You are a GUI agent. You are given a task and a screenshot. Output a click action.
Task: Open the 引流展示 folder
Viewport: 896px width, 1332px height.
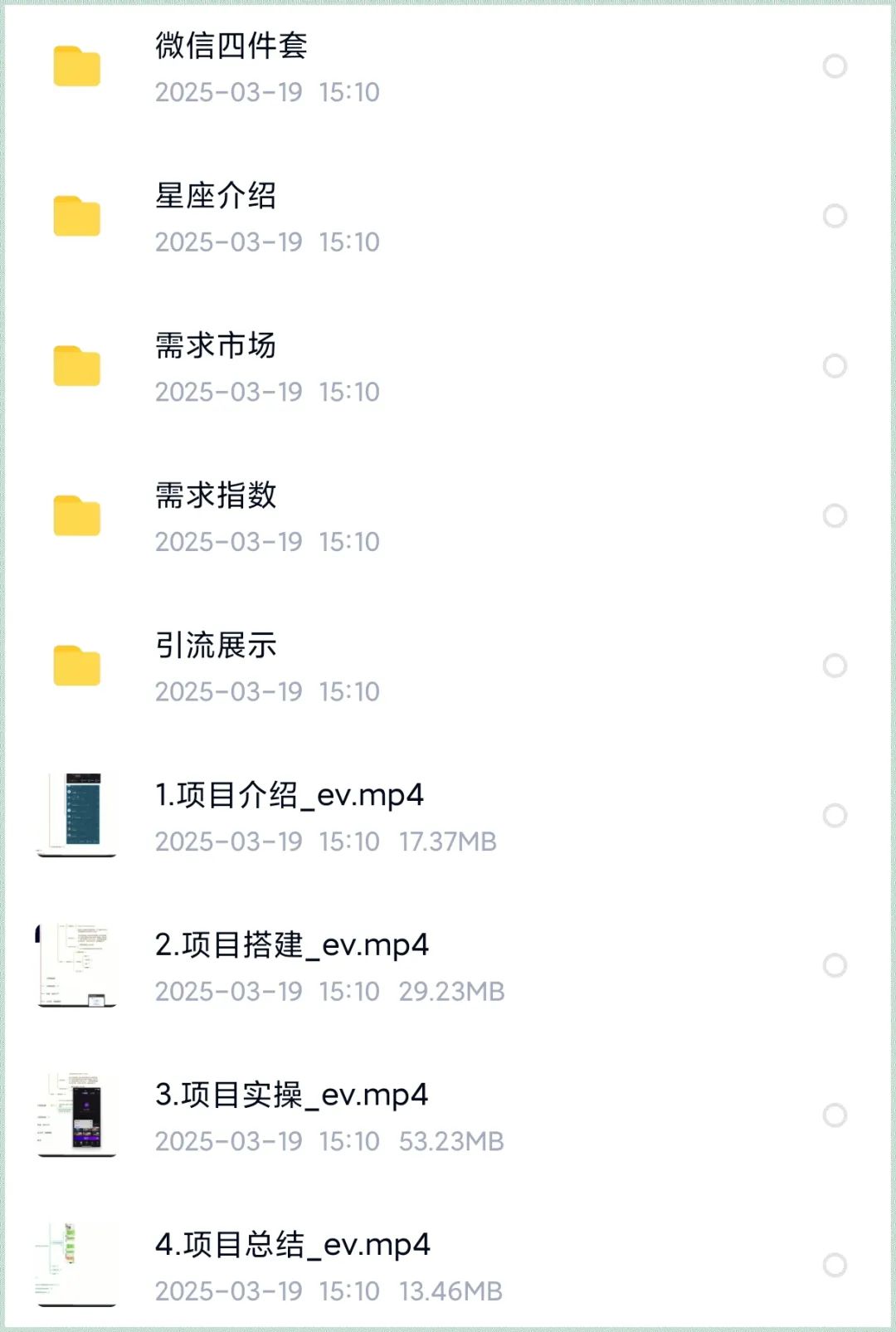(x=216, y=646)
